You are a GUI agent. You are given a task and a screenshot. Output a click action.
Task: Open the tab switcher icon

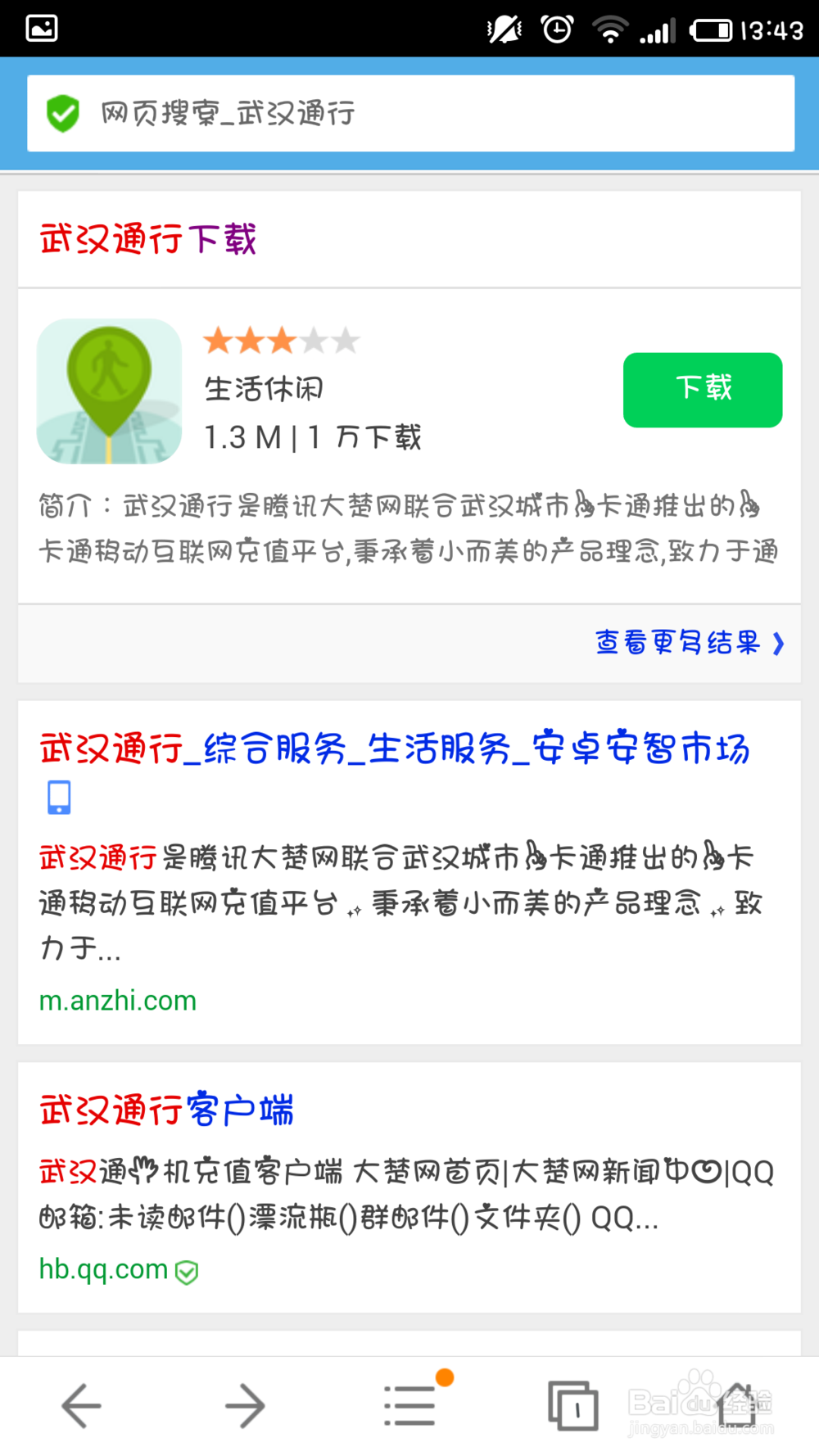[573, 1404]
